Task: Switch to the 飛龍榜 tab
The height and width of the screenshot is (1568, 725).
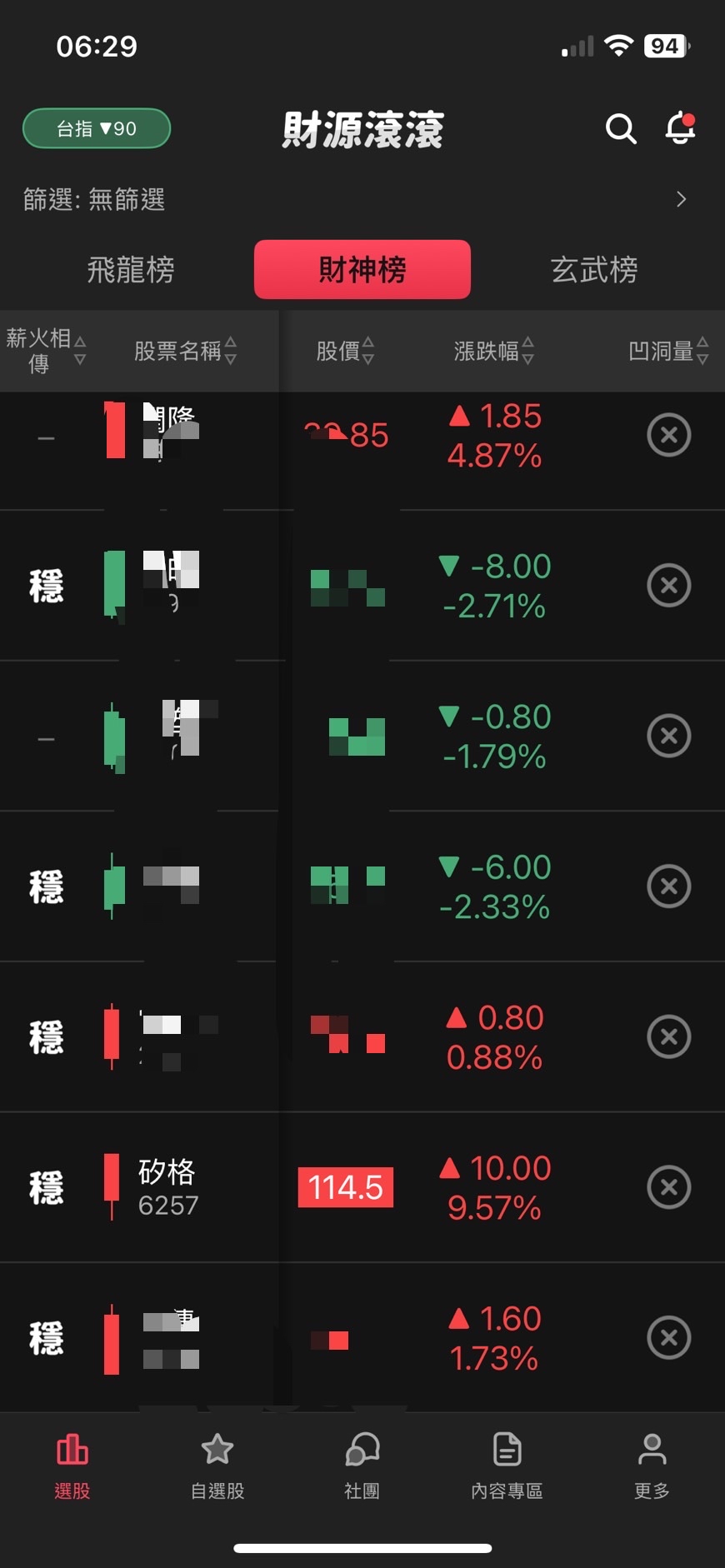Action: [131, 270]
